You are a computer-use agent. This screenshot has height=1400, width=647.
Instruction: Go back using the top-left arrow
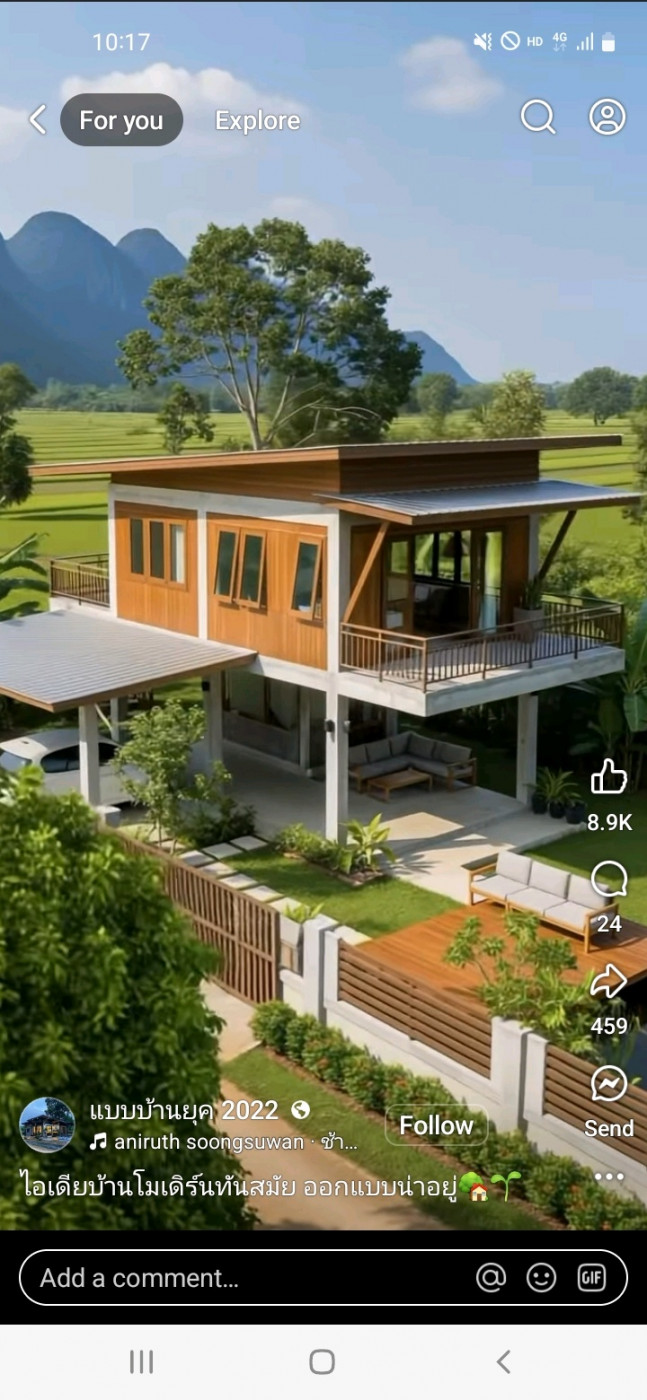(37, 120)
